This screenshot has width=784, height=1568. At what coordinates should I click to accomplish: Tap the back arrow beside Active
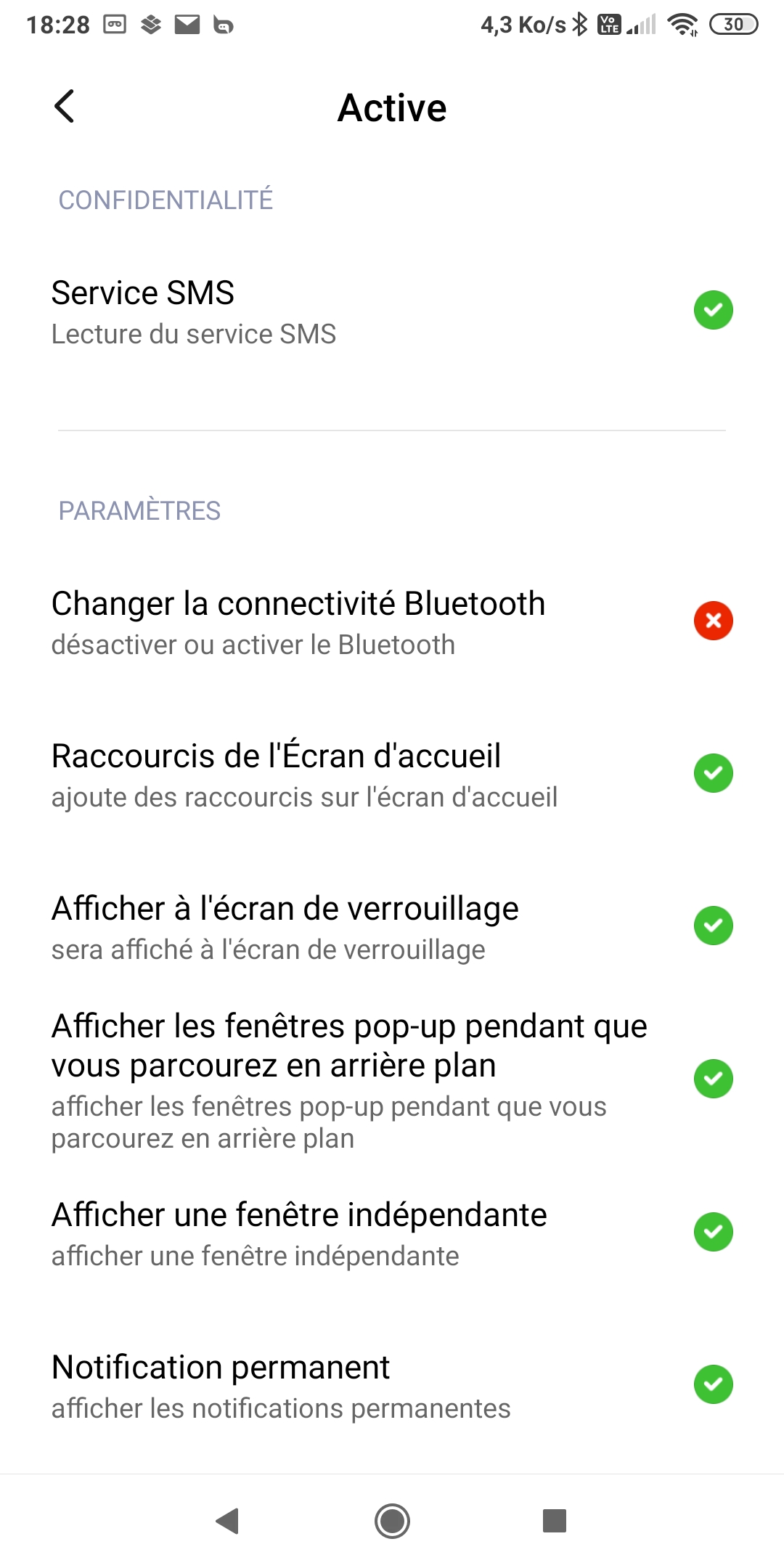pos(65,107)
